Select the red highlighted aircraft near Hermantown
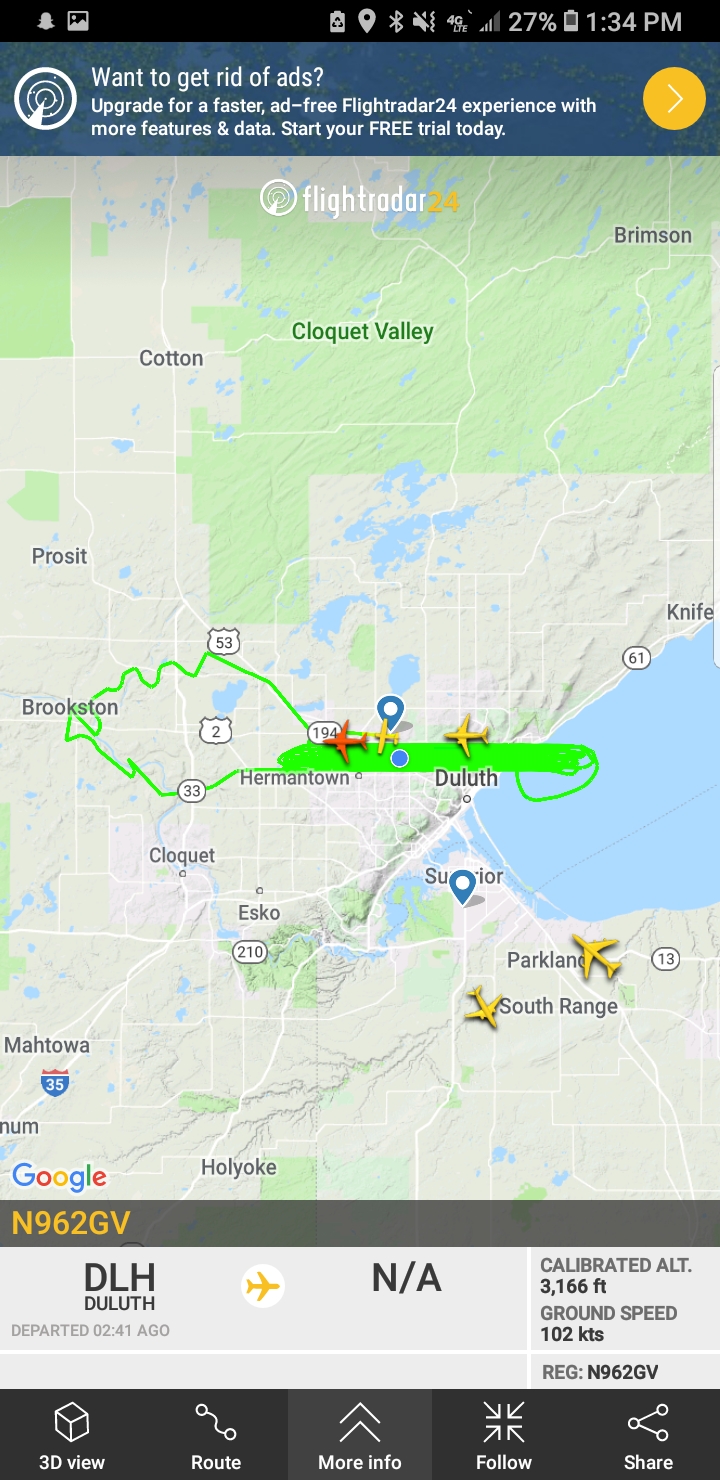 (x=346, y=740)
